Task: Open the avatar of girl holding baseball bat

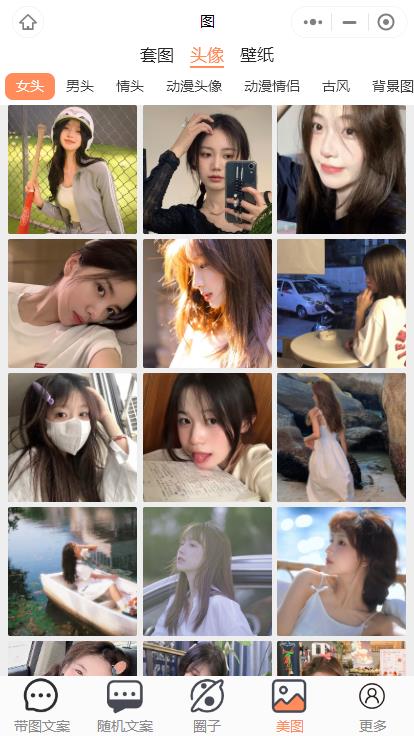Action: [72, 169]
